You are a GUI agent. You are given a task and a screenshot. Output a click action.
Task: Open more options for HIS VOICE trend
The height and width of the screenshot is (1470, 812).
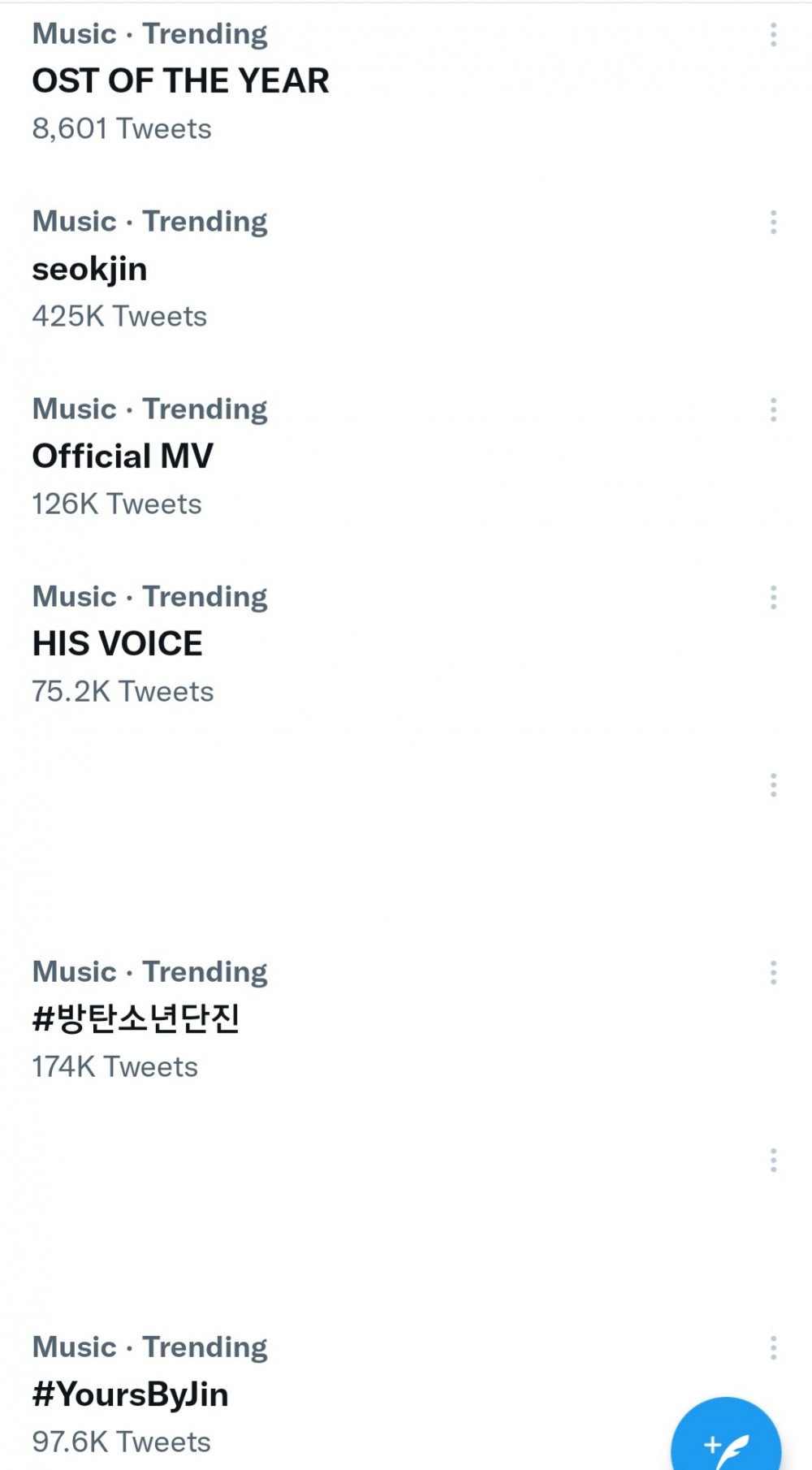pos(773,598)
